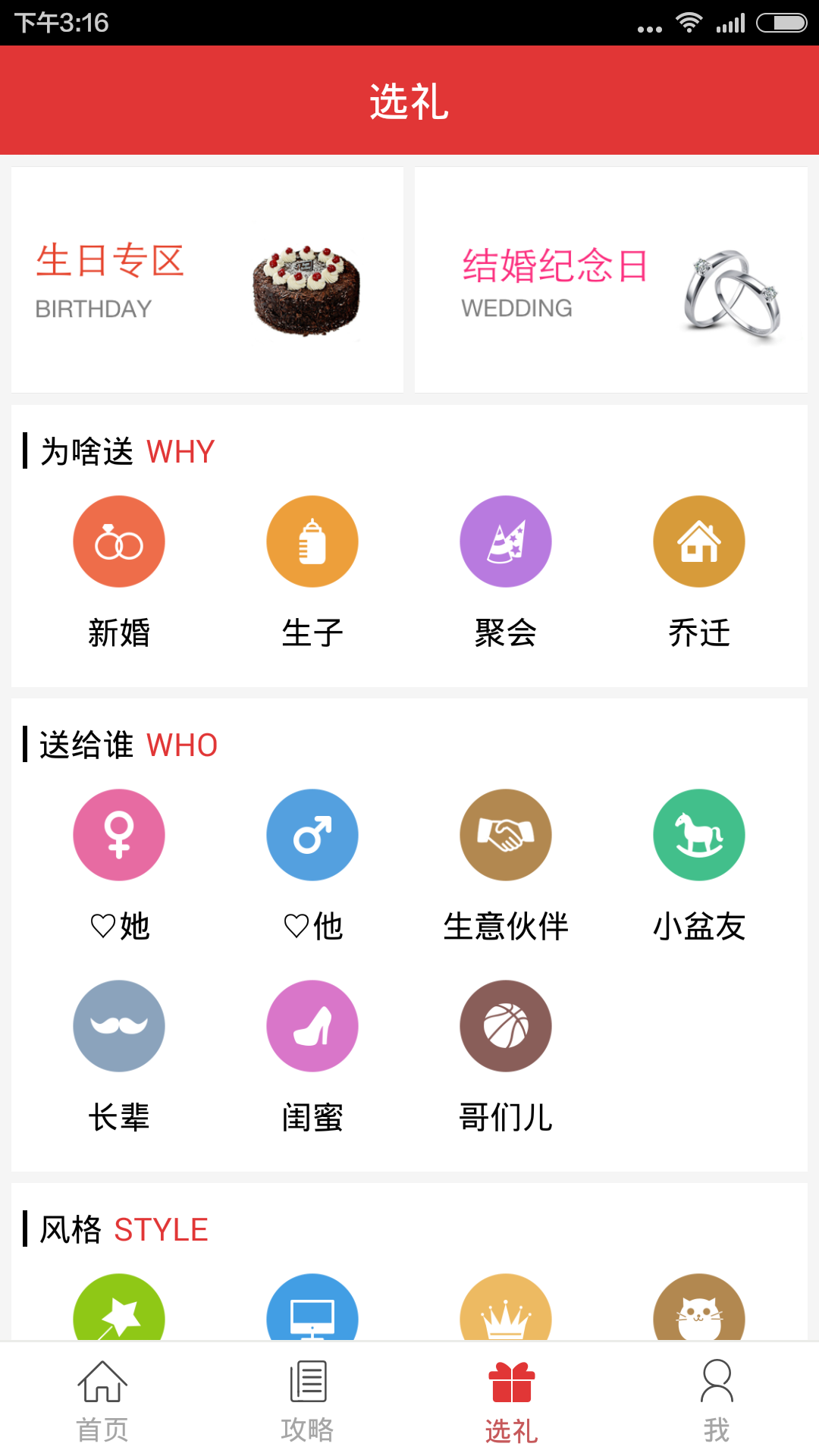Screen dimensions: 819x1456
Task: Open the 小盆友 rocking horse icon
Action: [x=699, y=834]
